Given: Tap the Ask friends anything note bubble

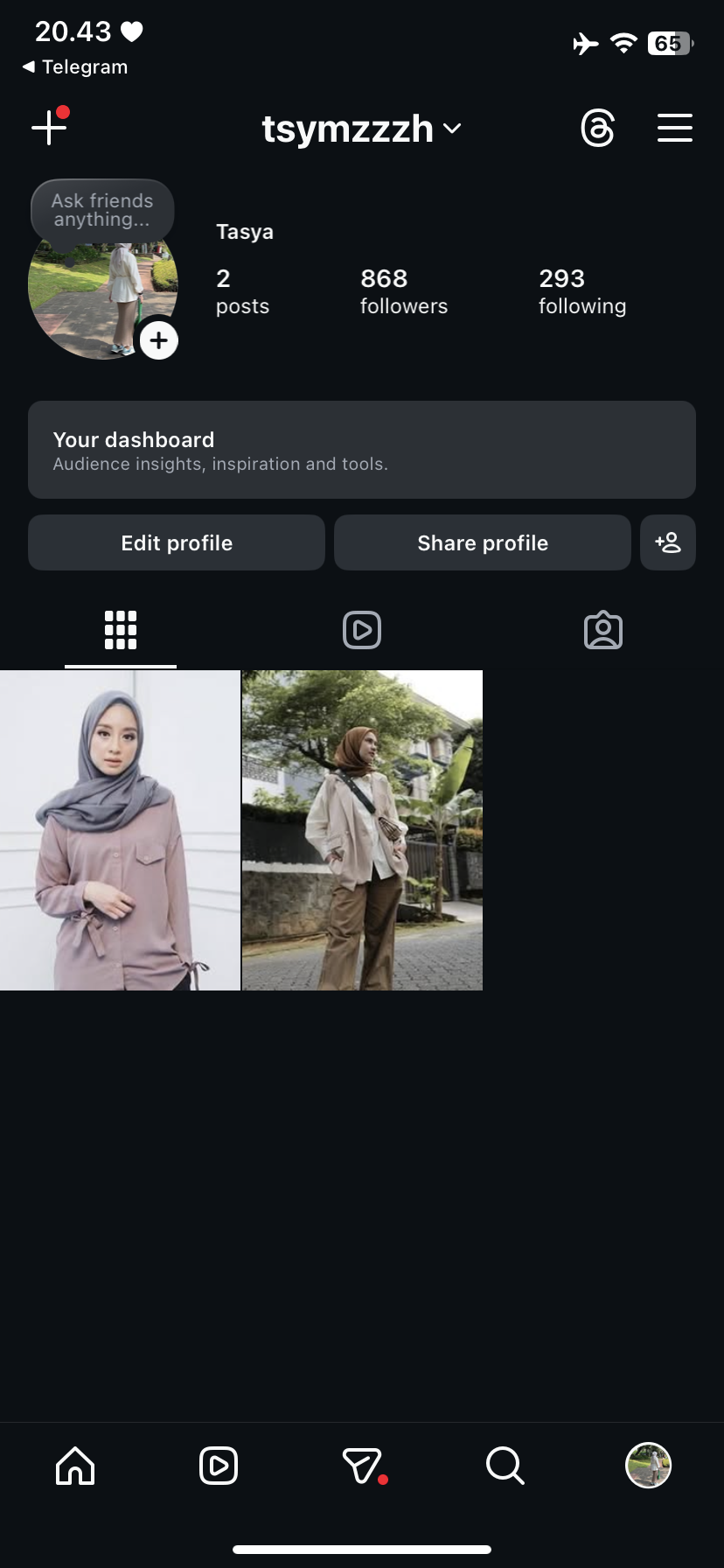Looking at the screenshot, I should 102,210.
